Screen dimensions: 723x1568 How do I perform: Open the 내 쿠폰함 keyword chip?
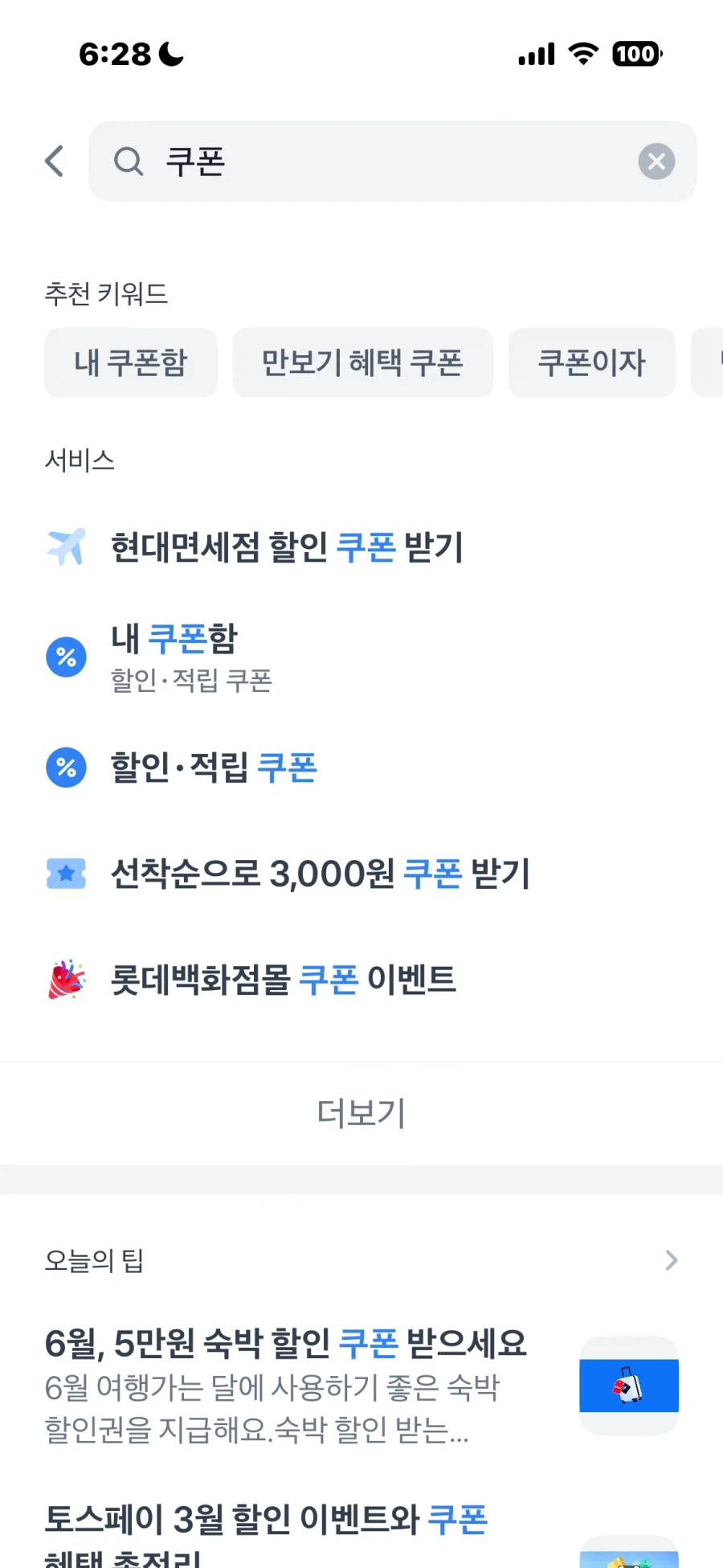[130, 362]
